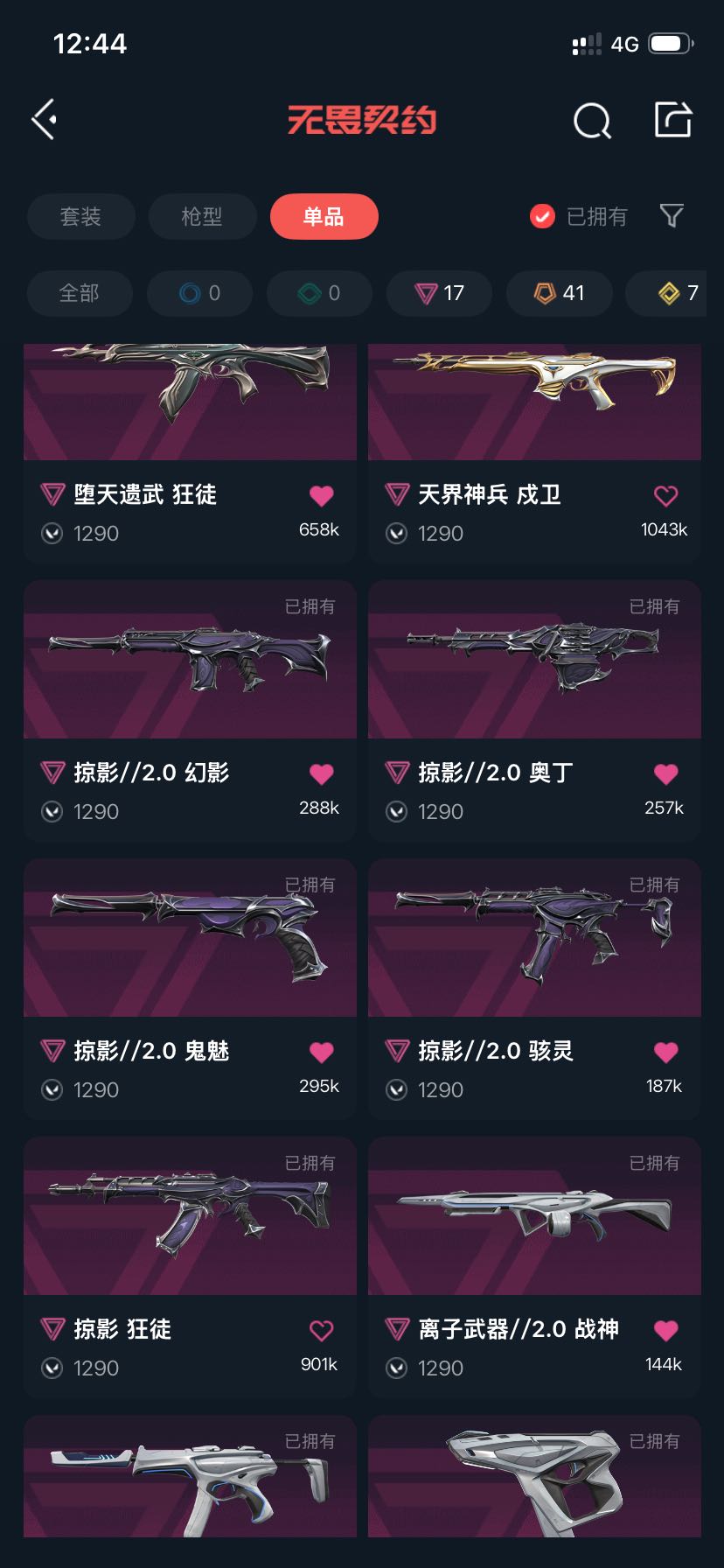Open the funnel filter options
Image resolution: width=724 pixels, height=1568 pixels.
pyautogui.click(x=672, y=215)
